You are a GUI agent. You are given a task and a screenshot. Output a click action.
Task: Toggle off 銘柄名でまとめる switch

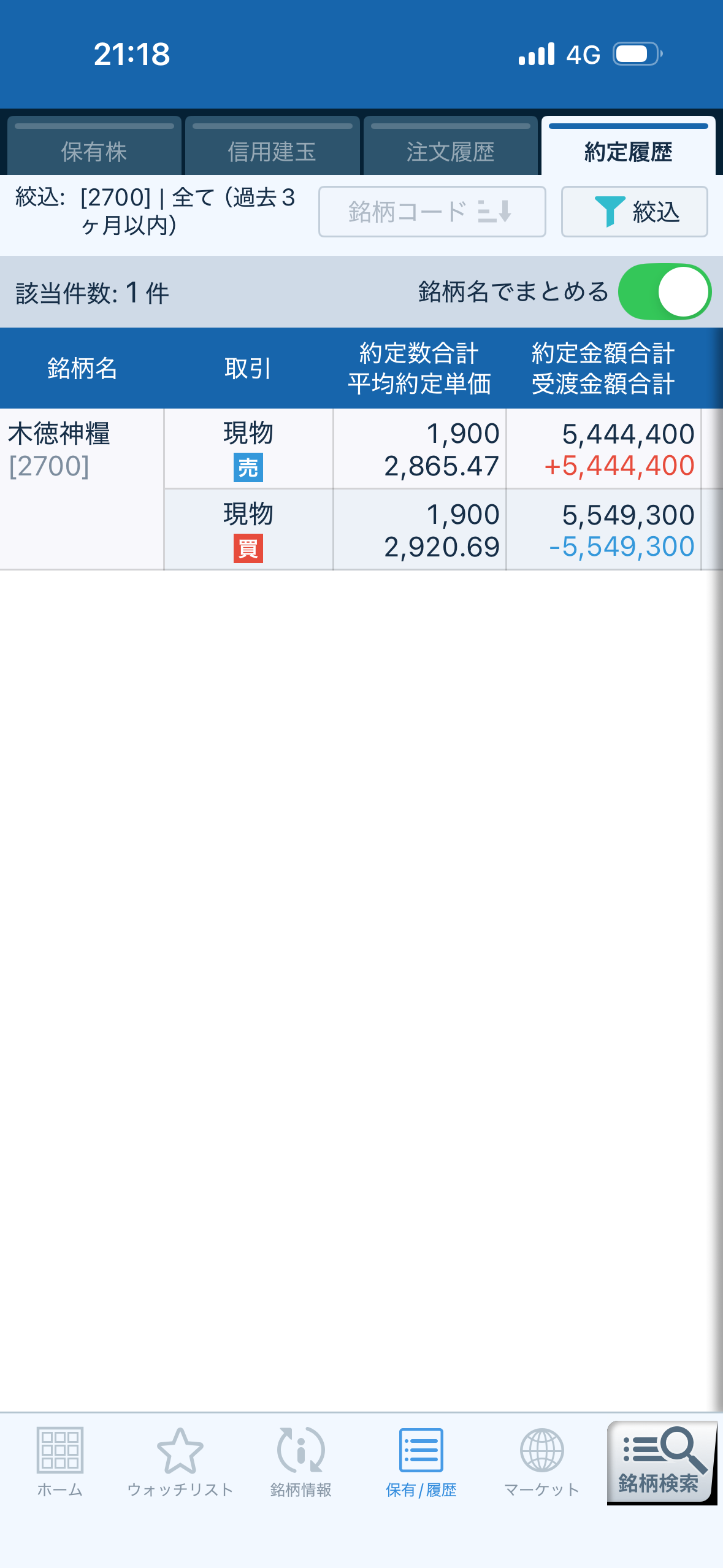tap(665, 292)
